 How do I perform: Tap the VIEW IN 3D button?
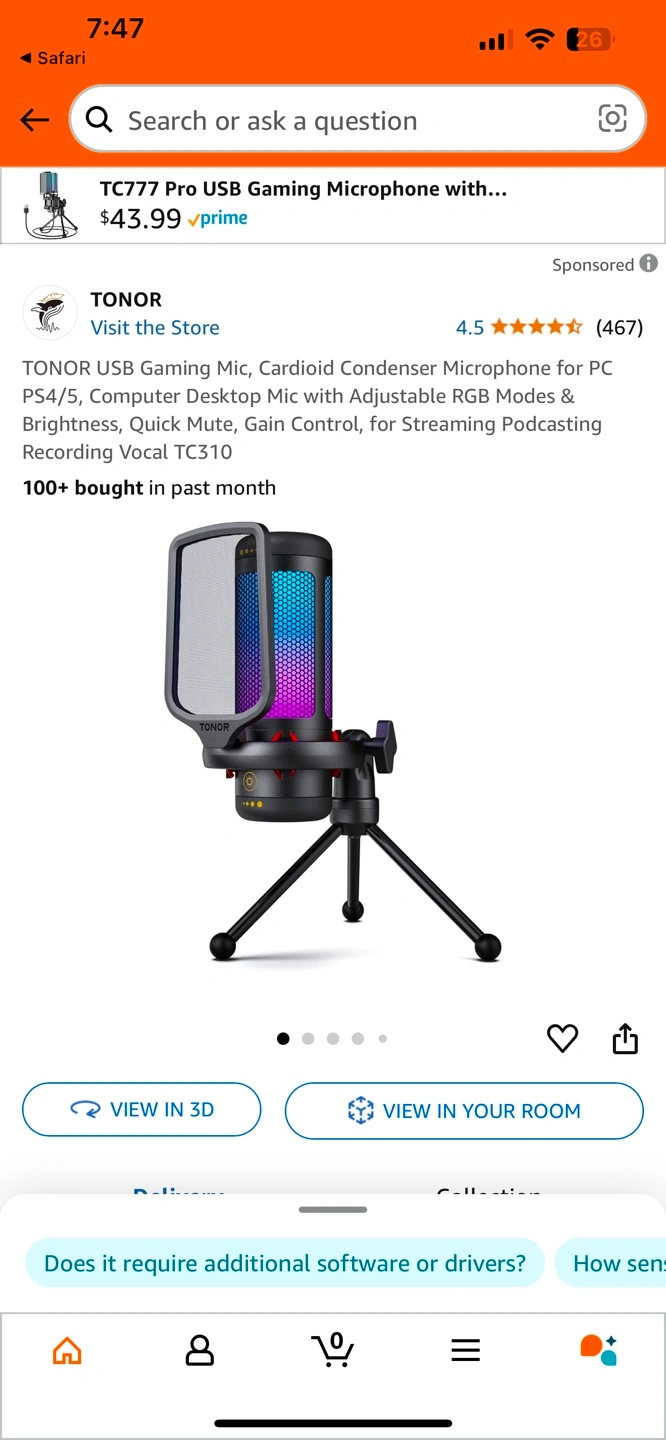[x=142, y=1109]
